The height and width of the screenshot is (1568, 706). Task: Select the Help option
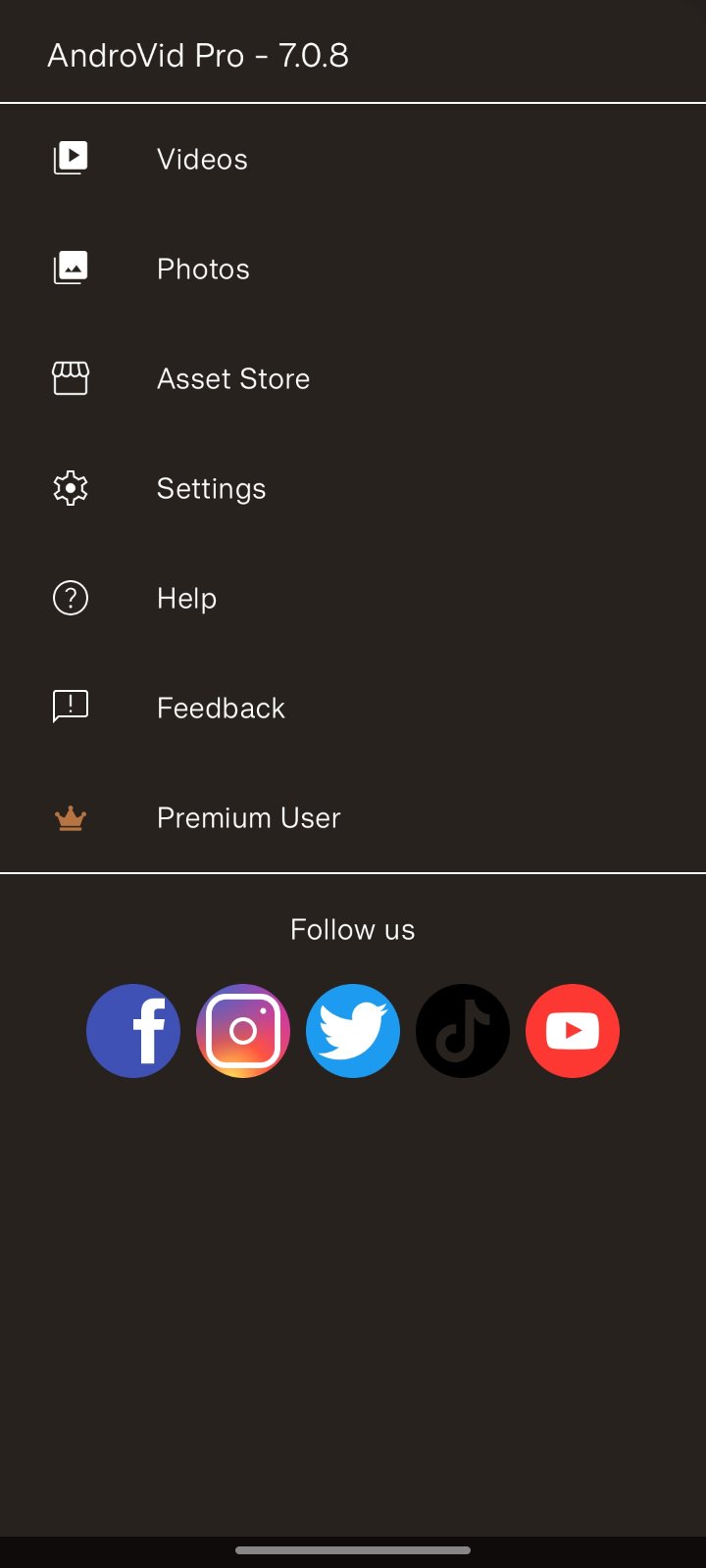353,598
